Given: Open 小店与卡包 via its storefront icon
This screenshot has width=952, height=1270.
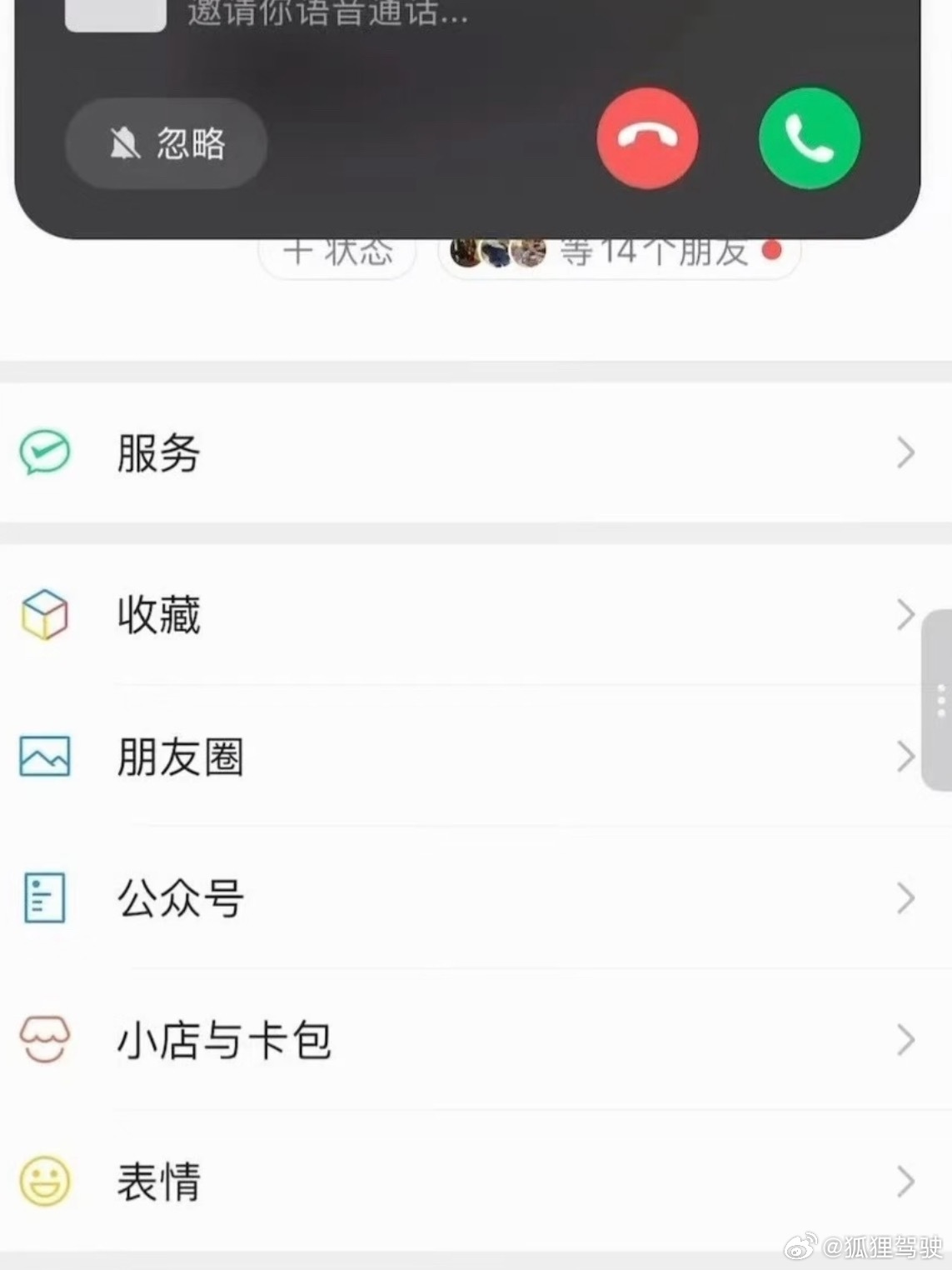Looking at the screenshot, I should (x=46, y=1039).
